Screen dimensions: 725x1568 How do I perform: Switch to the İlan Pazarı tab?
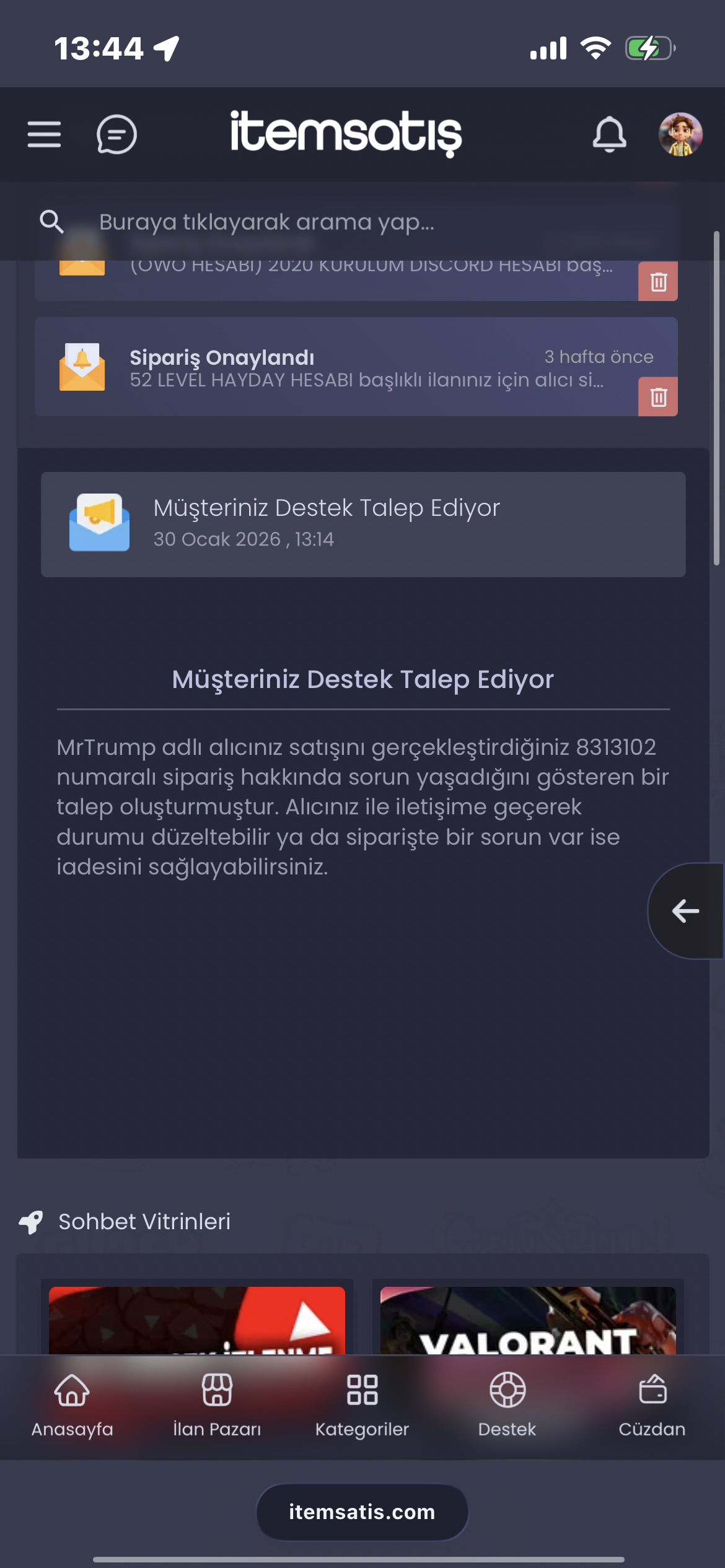point(217,1406)
